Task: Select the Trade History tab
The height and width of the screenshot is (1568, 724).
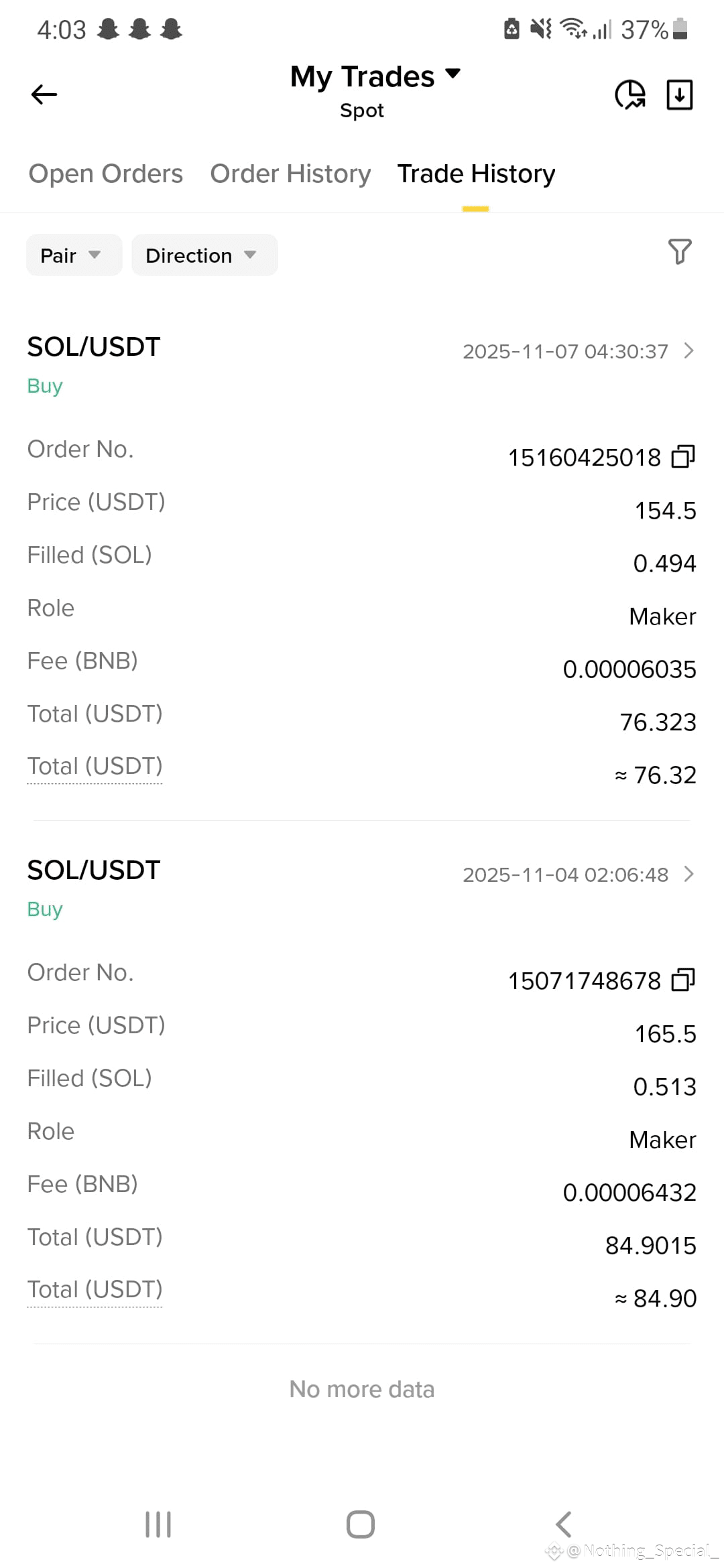Action: [476, 174]
